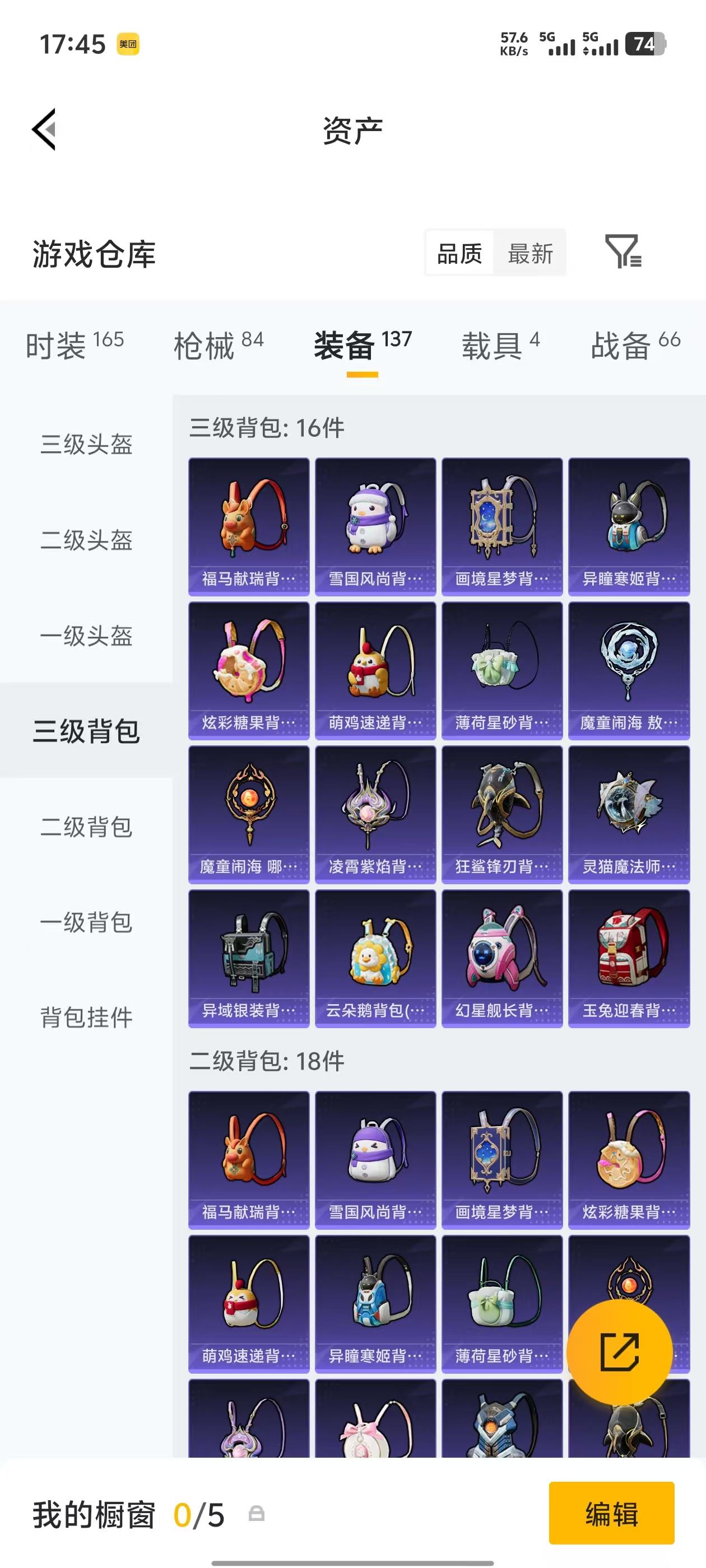Tap the 玉兔迎春背包 red backpack icon
This screenshot has height=1568, width=706.
point(629,956)
